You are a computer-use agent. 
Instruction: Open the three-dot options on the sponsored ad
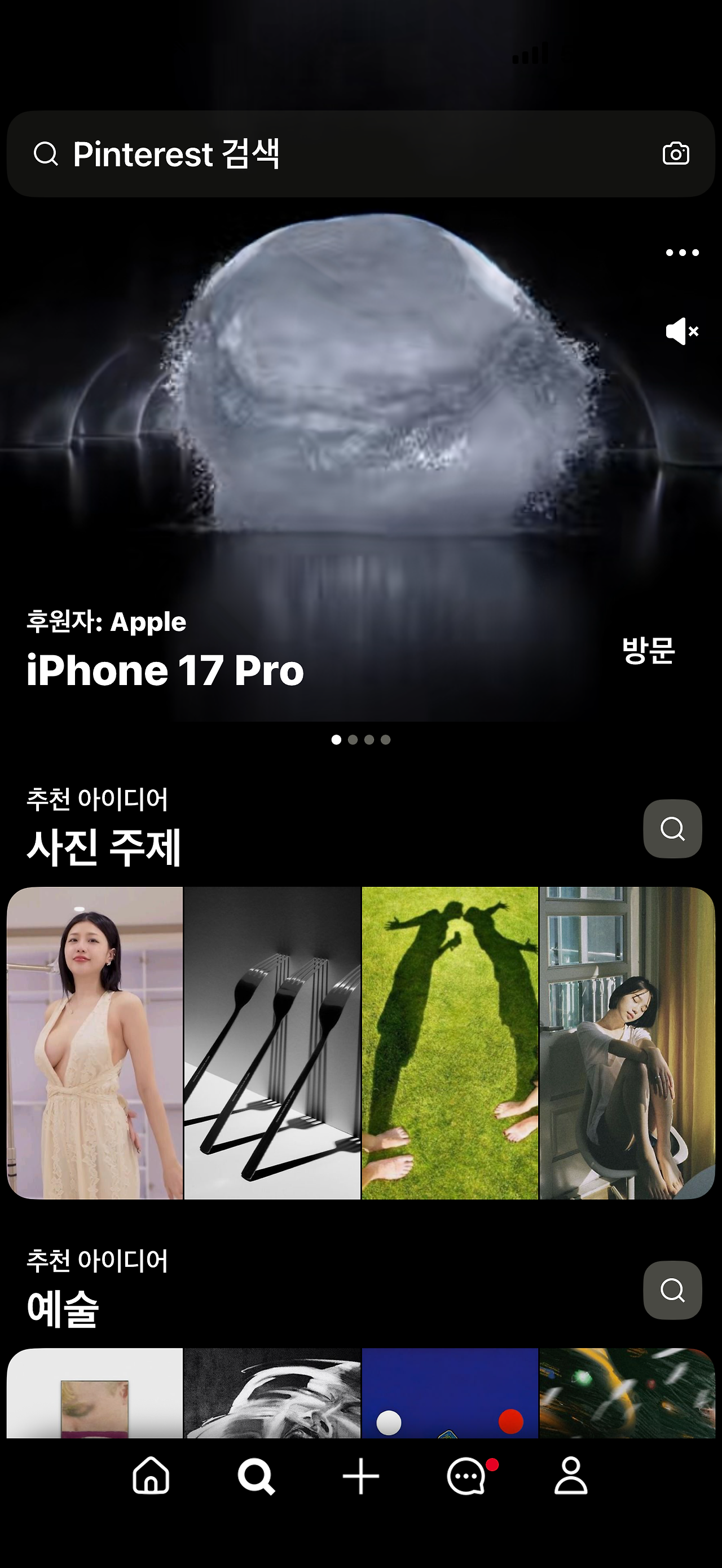click(x=682, y=253)
